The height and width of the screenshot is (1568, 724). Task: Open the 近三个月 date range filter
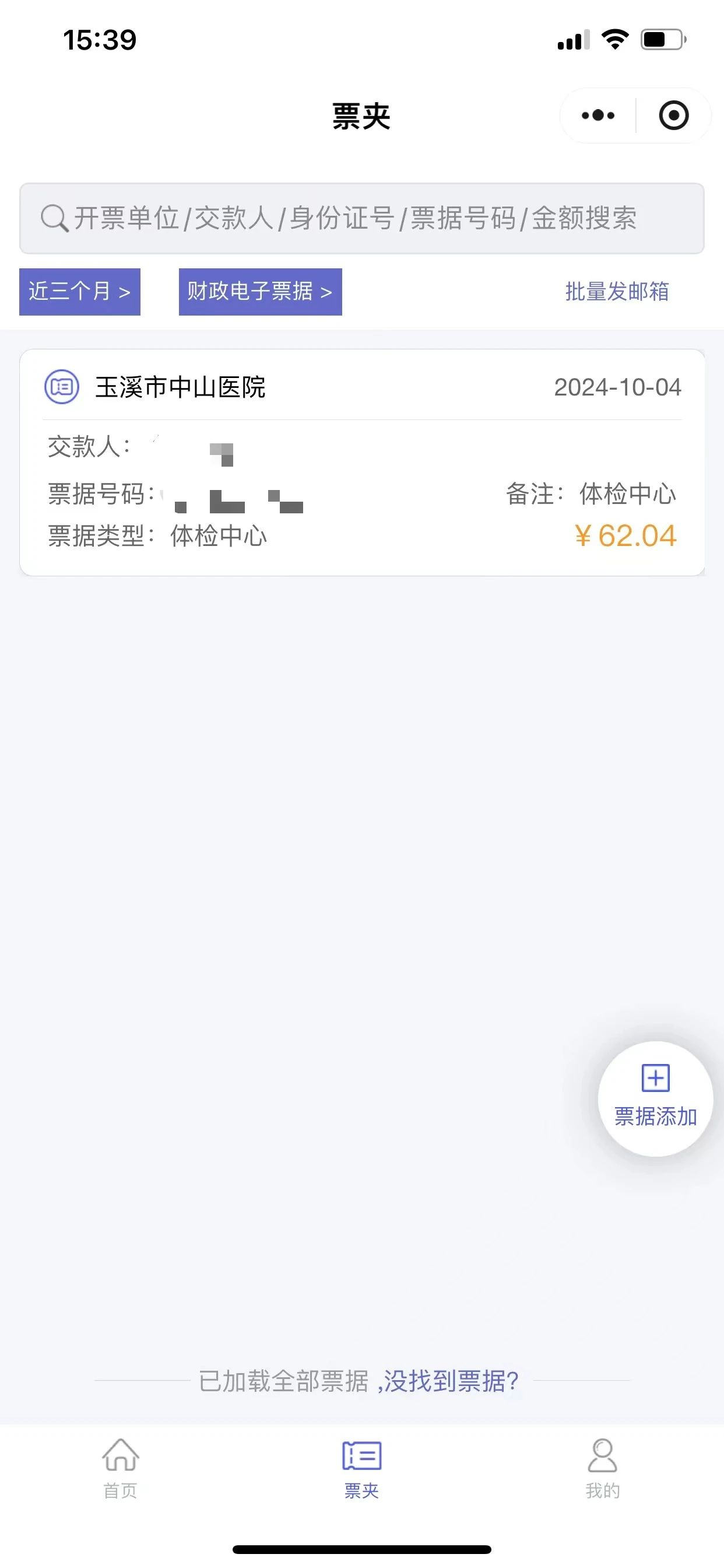[80, 292]
